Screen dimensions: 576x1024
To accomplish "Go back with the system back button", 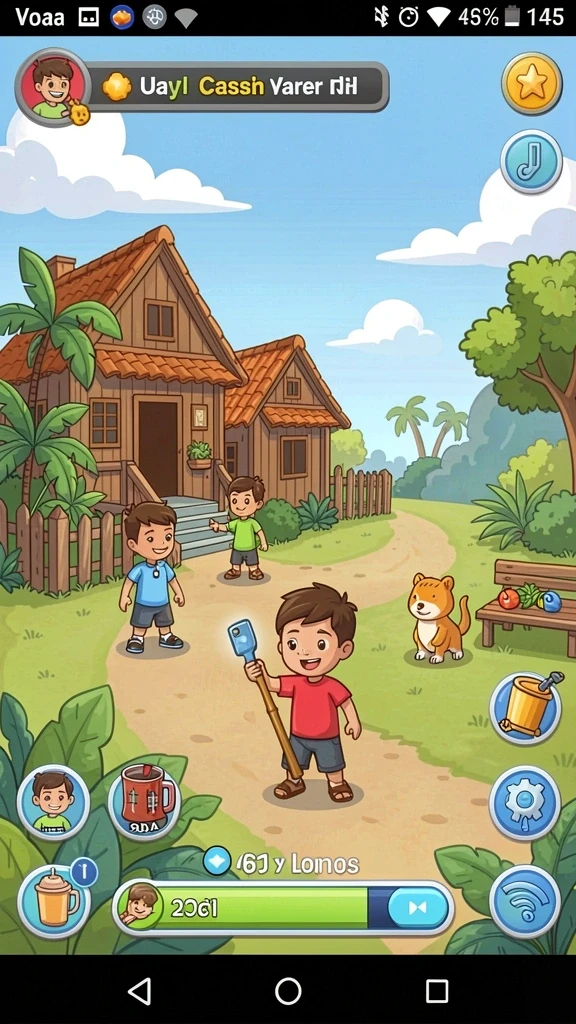I will point(139,991).
